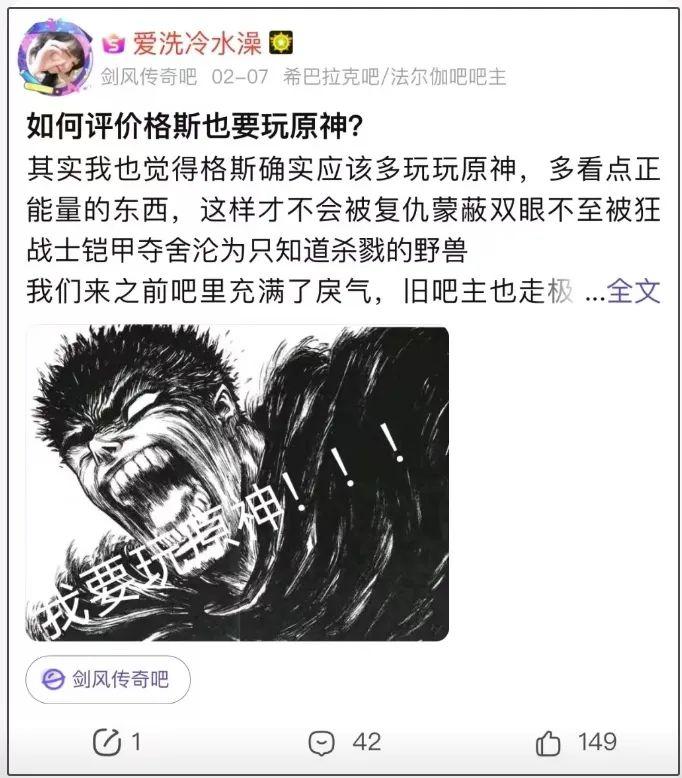682x778 pixels.
Task: View the Guts manga image
Action: click(x=237, y=483)
